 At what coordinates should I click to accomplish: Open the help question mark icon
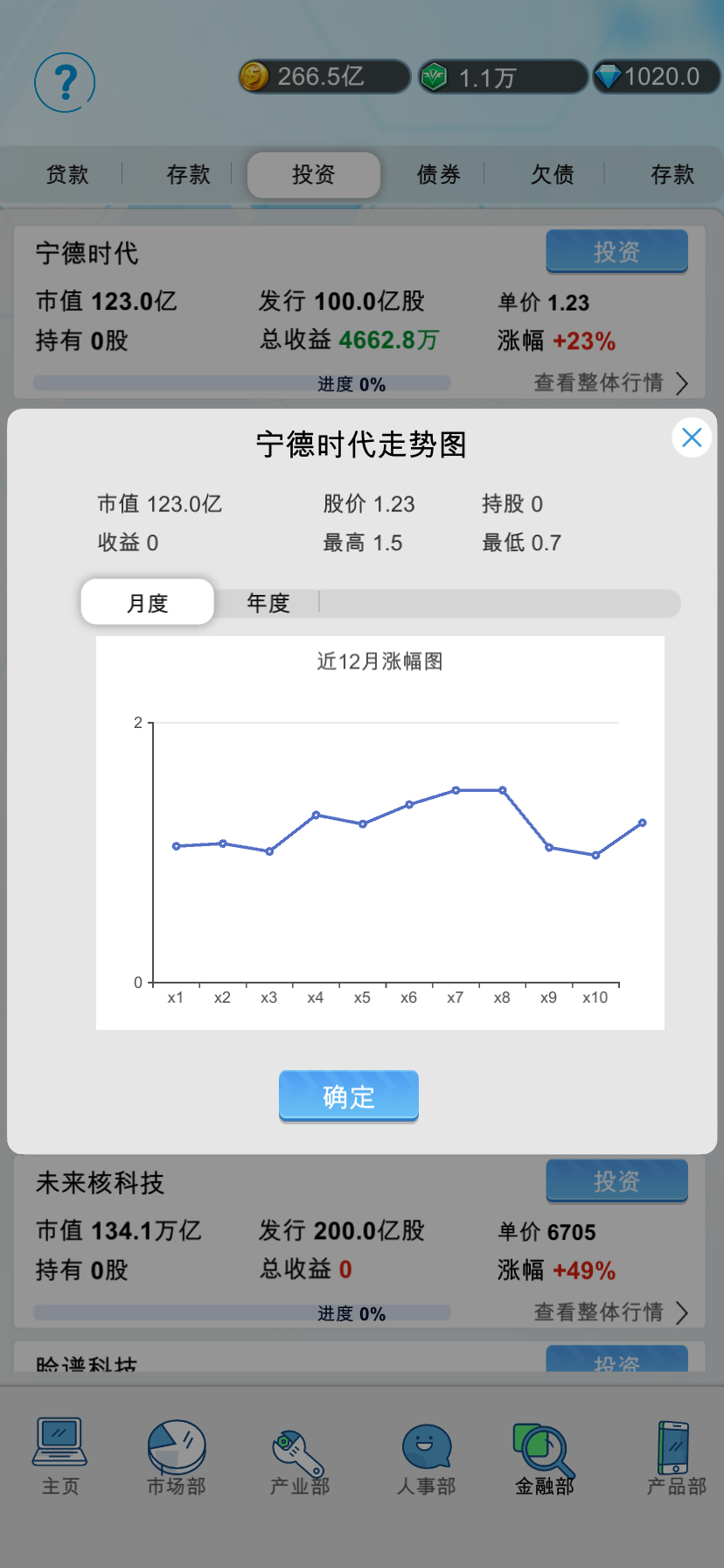65,82
